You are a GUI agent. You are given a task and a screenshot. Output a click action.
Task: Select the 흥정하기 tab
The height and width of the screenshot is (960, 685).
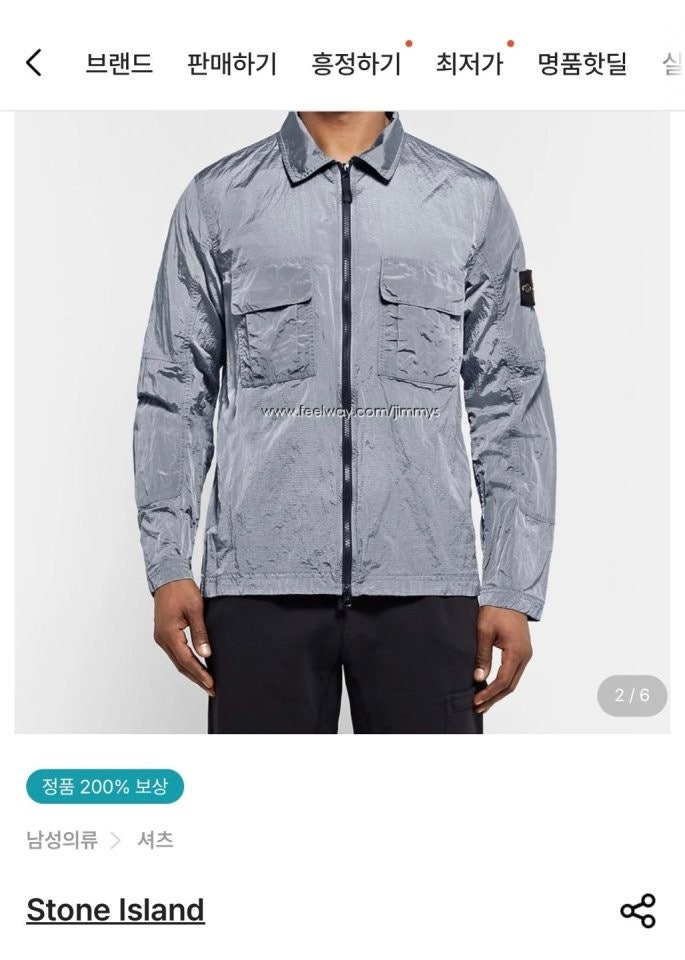[x=356, y=64]
